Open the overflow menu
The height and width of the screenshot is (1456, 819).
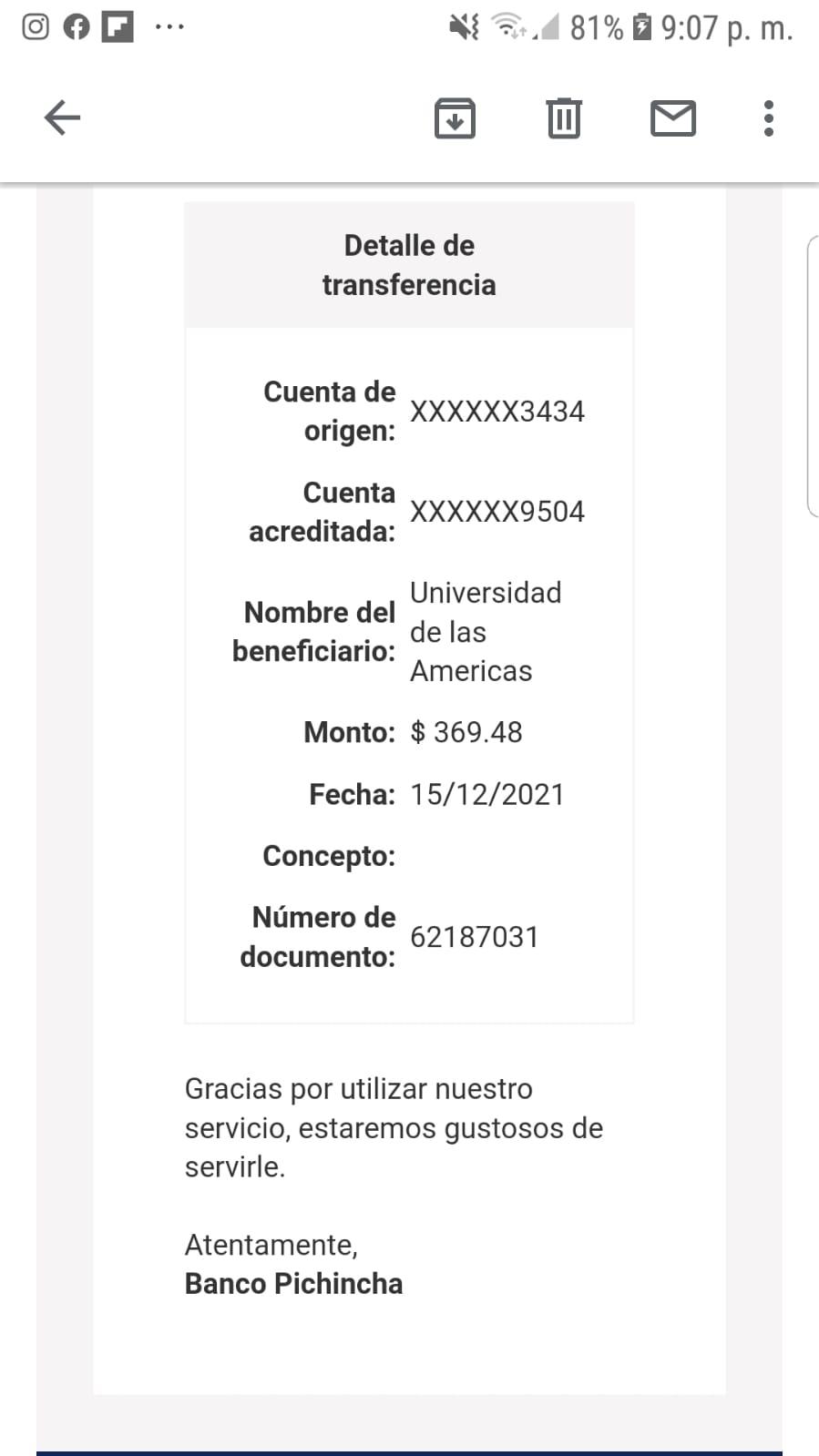[x=769, y=118]
